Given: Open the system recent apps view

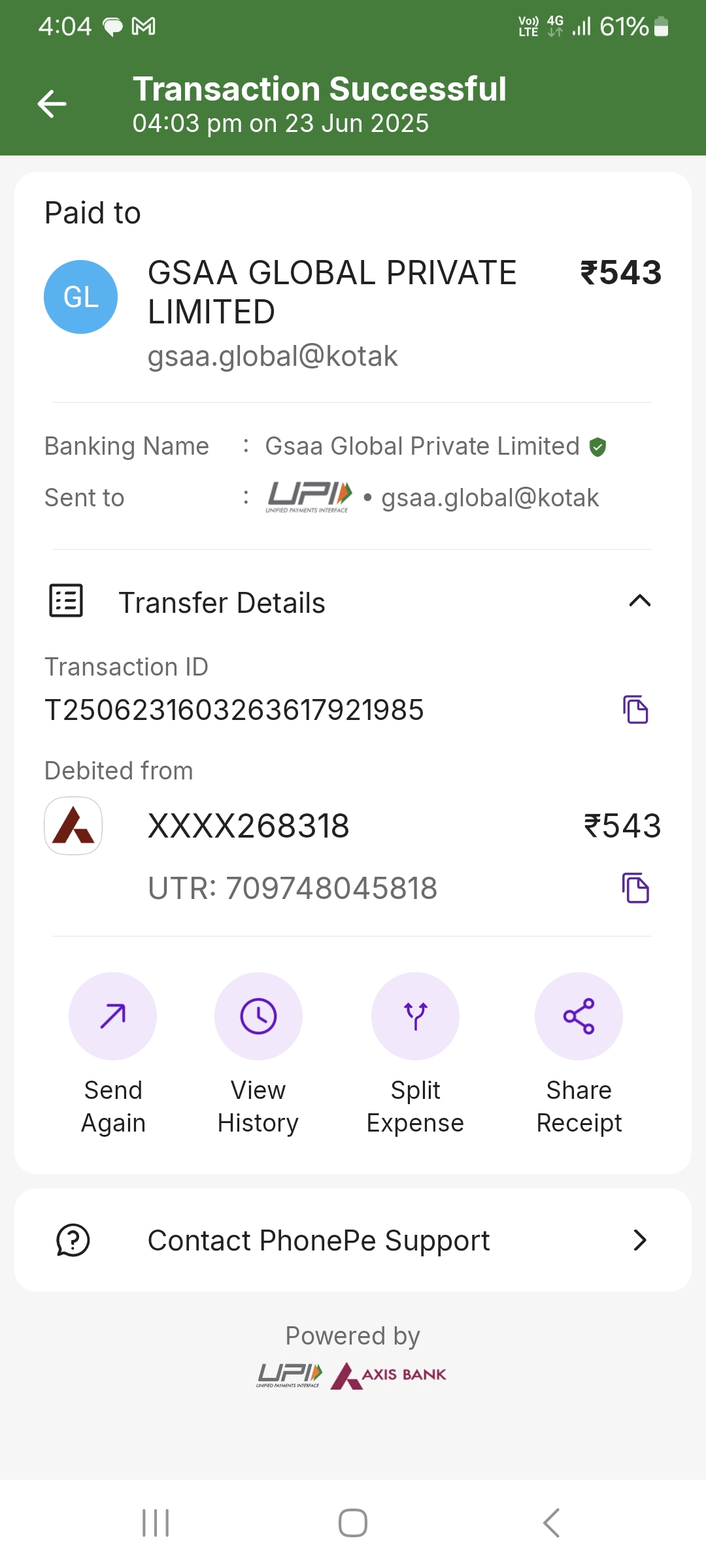Looking at the screenshot, I should point(156,1523).
